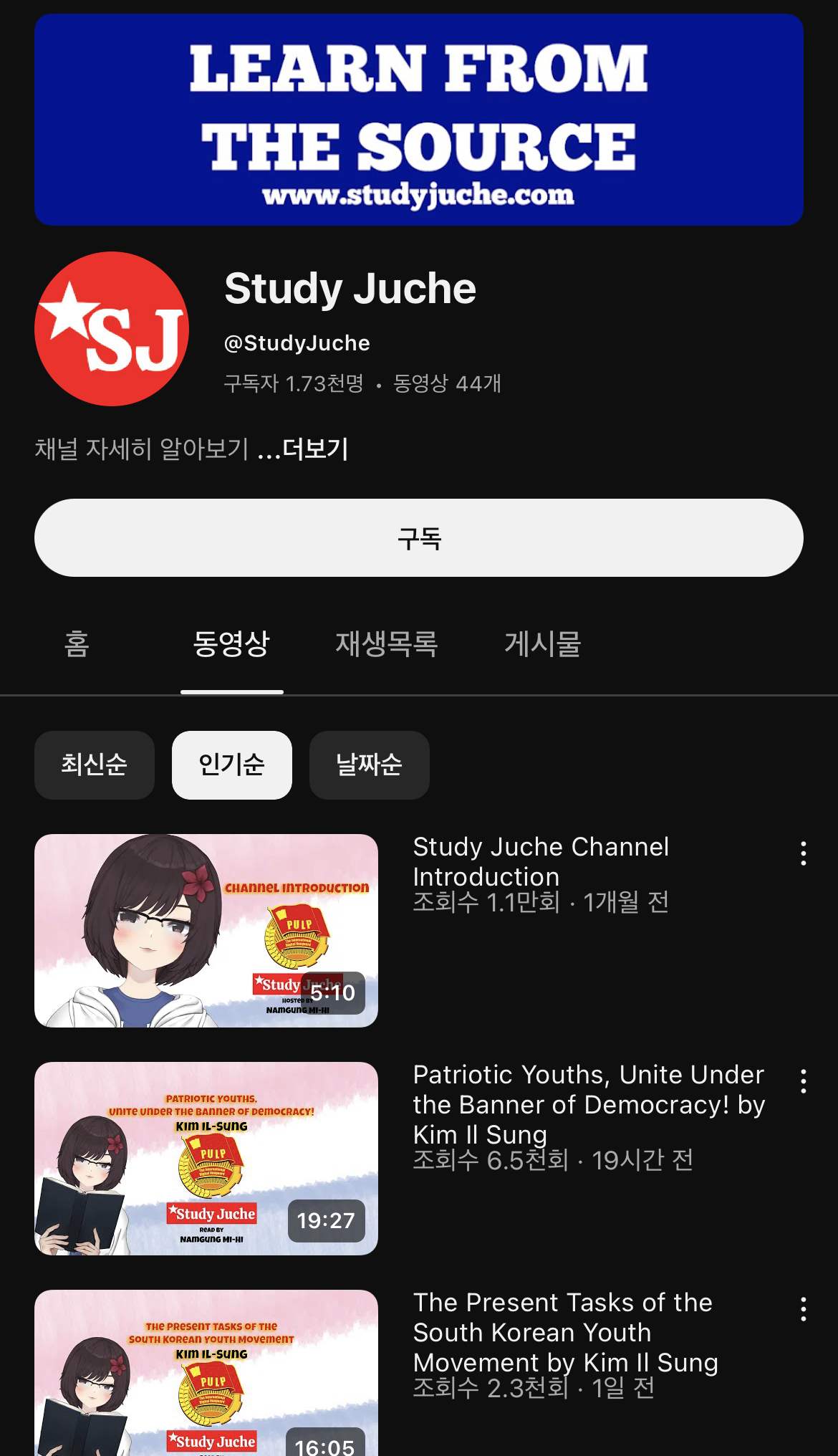Image resolution: width=838 pixels, height=1456 pixels.
Task: Select the 동영상 tab
Action: (x=231, y=643)
